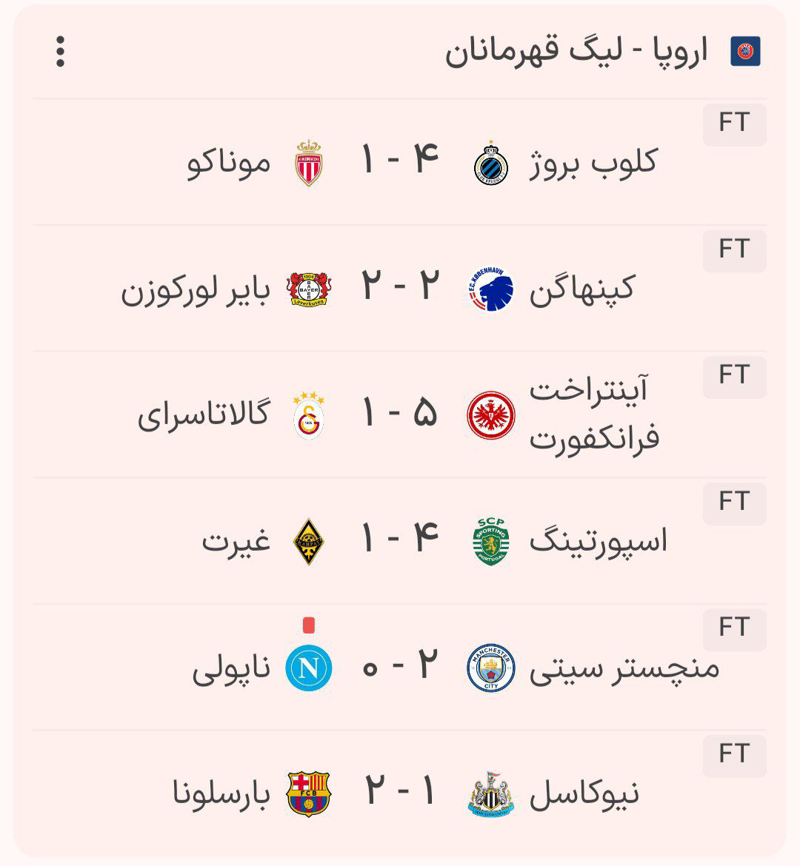Image resolution: width=800 pixels, height=866 pixels.
Task: Open the Club Brugge vs Monaco match
Action: click(400, 163)
